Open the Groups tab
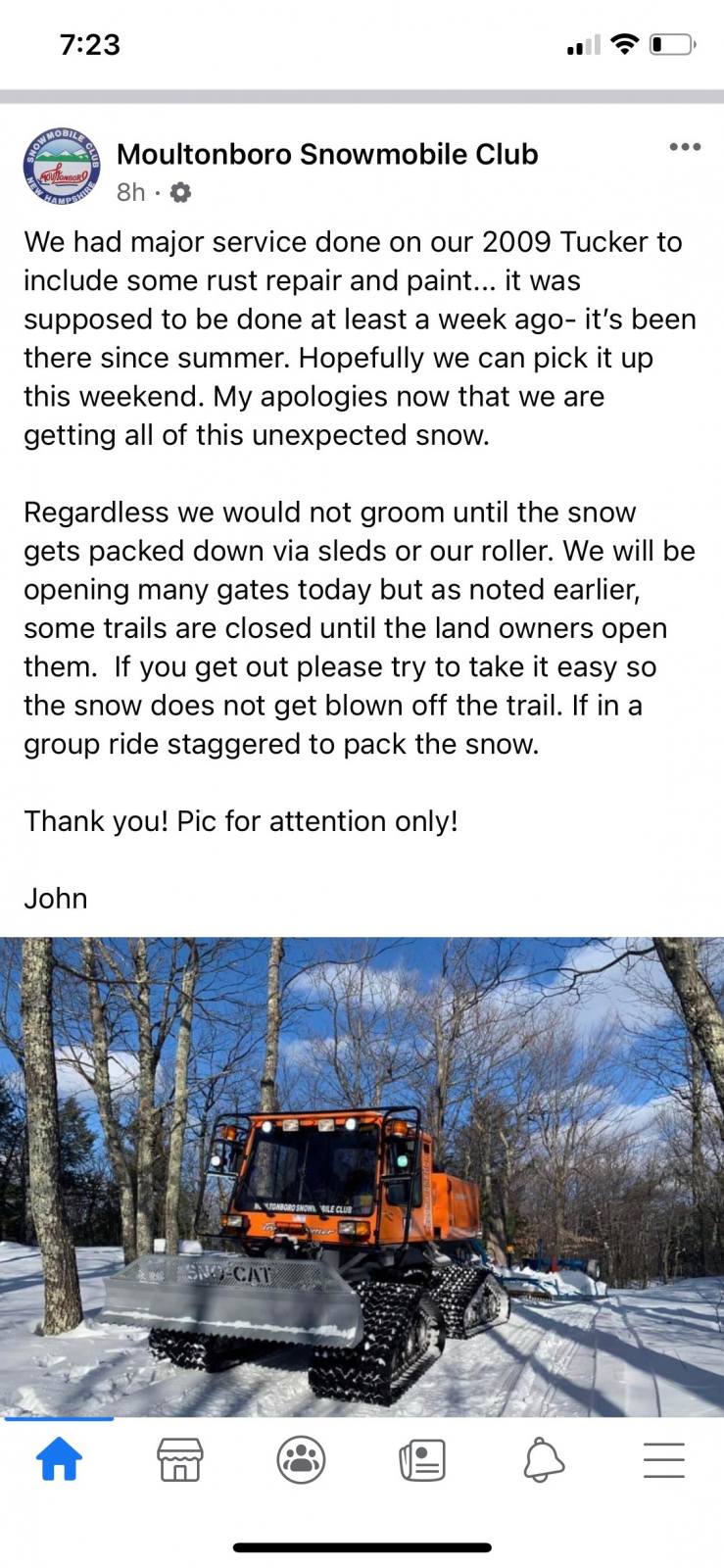This screenshot has height=1568, width=724. click(x=301, y=1459)
